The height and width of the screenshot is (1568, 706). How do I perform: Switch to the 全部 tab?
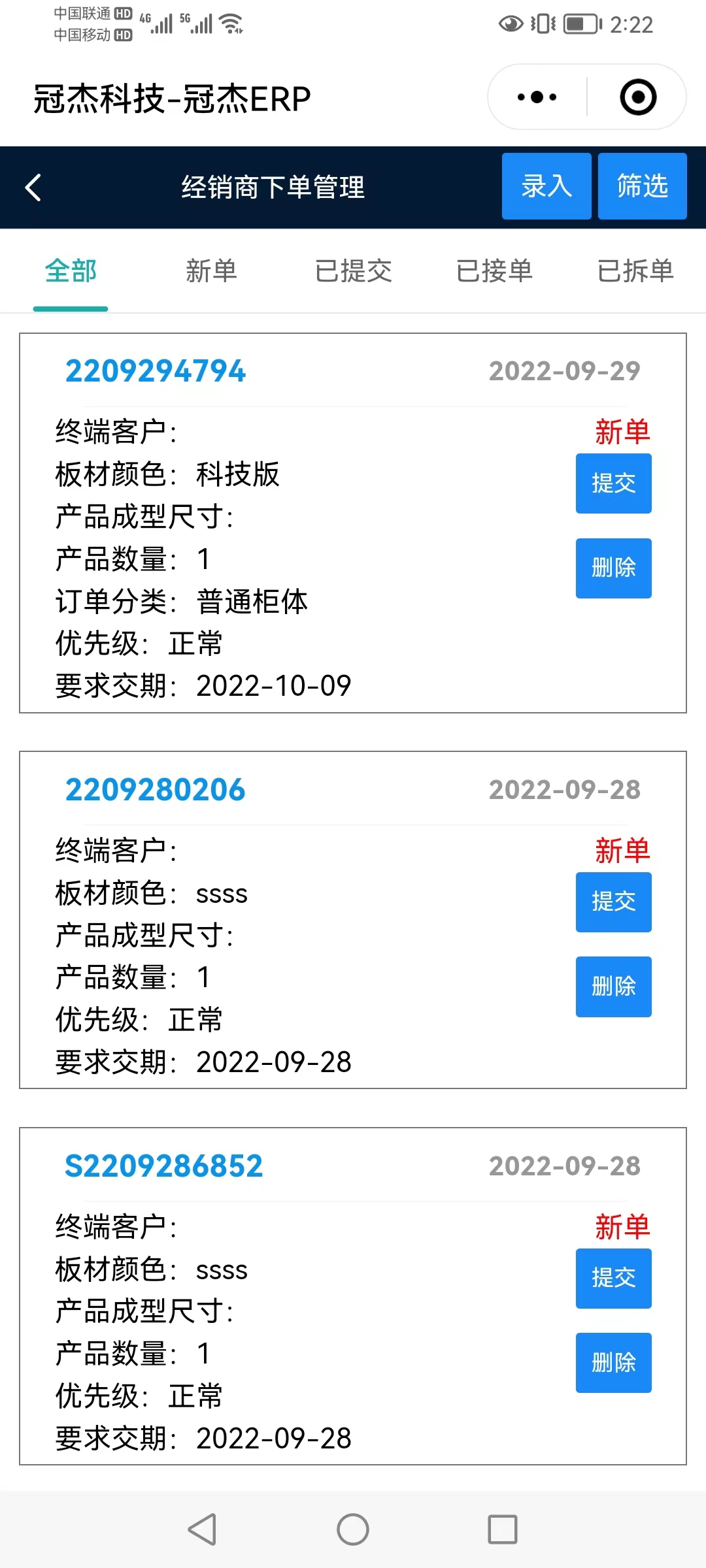[x=71, y=271]
